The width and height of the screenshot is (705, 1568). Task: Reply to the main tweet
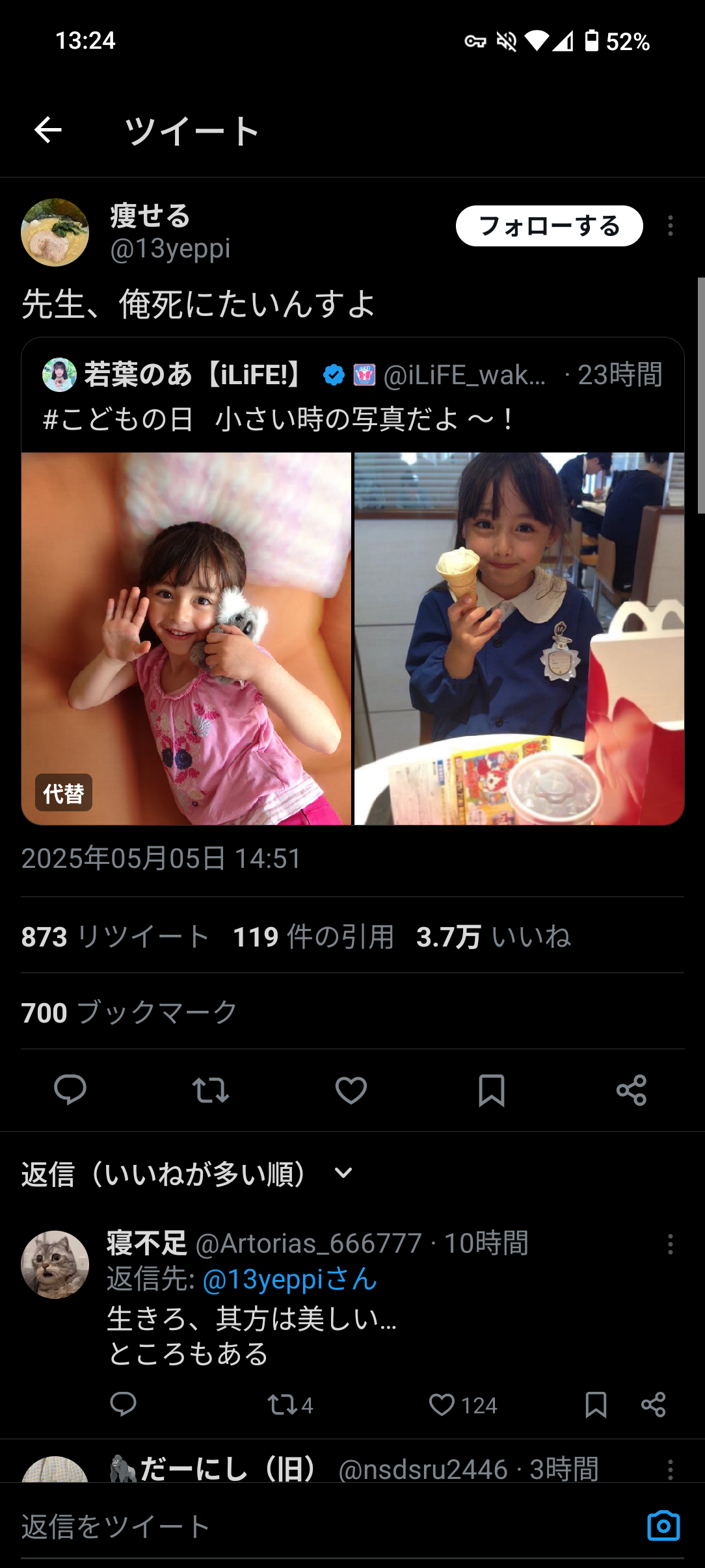coord(70,1090)
